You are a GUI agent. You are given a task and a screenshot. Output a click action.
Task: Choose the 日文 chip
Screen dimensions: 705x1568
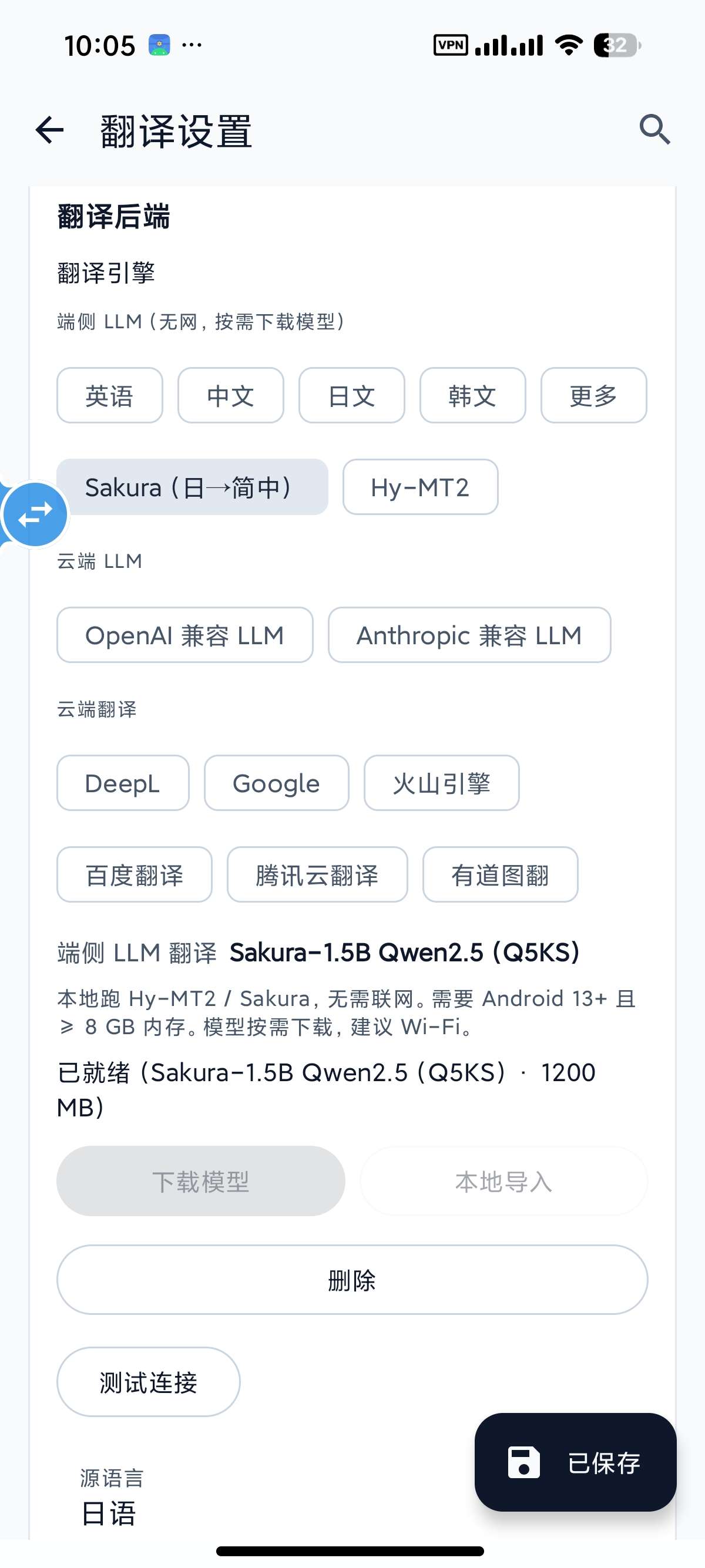coord(351,395)
